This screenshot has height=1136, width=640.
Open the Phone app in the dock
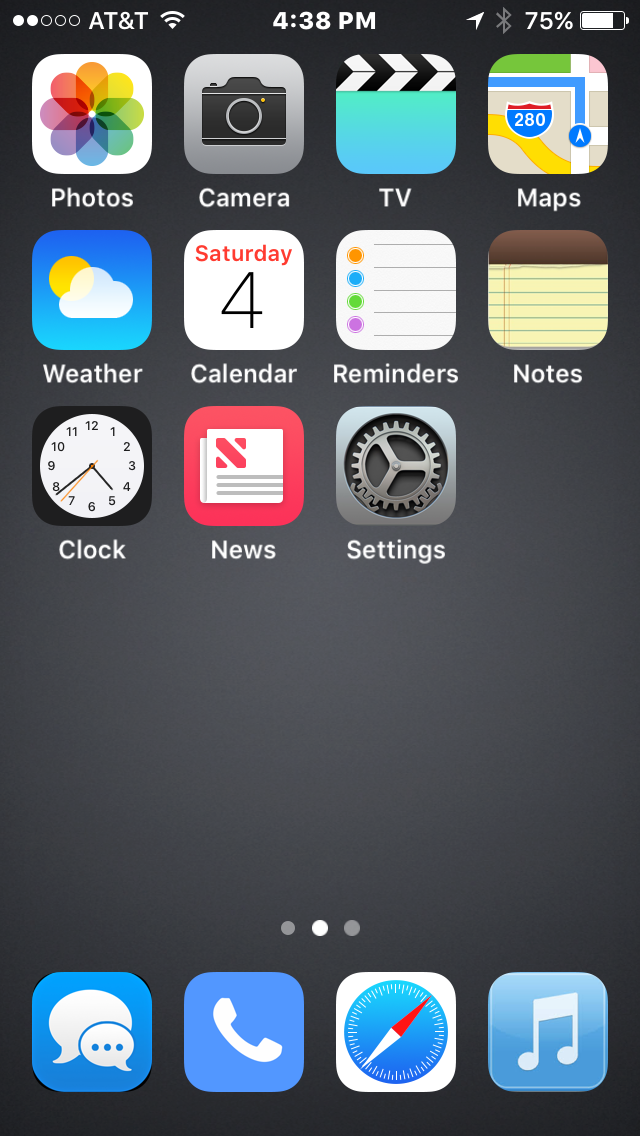click(244, 1032)
